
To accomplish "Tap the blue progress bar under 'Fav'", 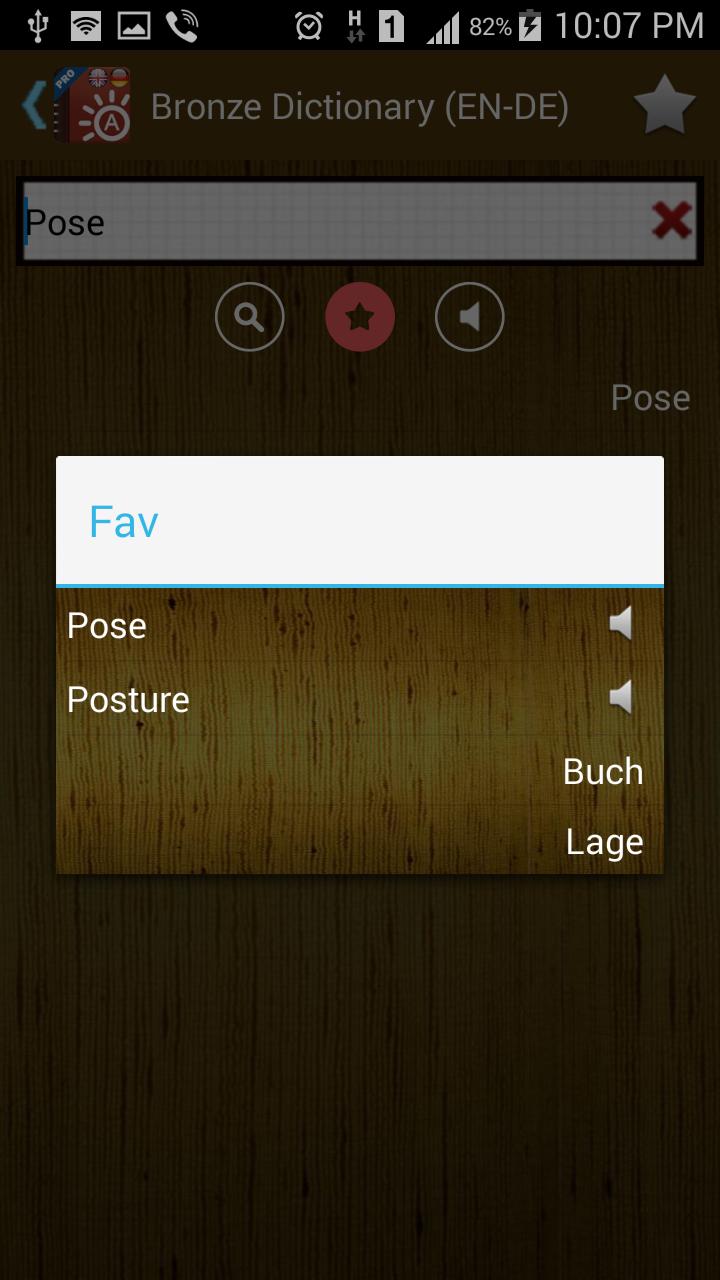I will [x=360, y=583].
